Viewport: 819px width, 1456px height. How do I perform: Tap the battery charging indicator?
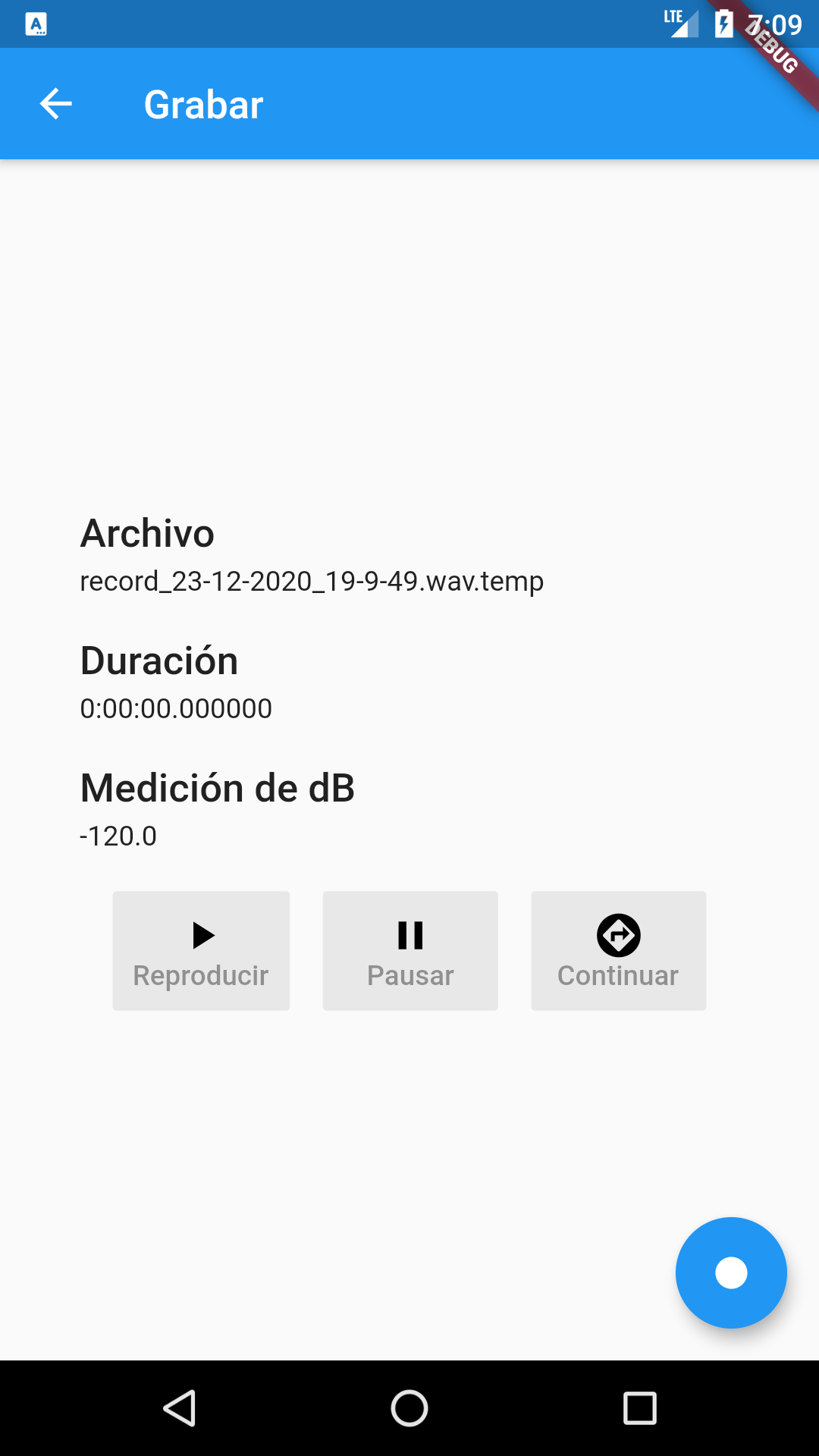pos(723,24)
